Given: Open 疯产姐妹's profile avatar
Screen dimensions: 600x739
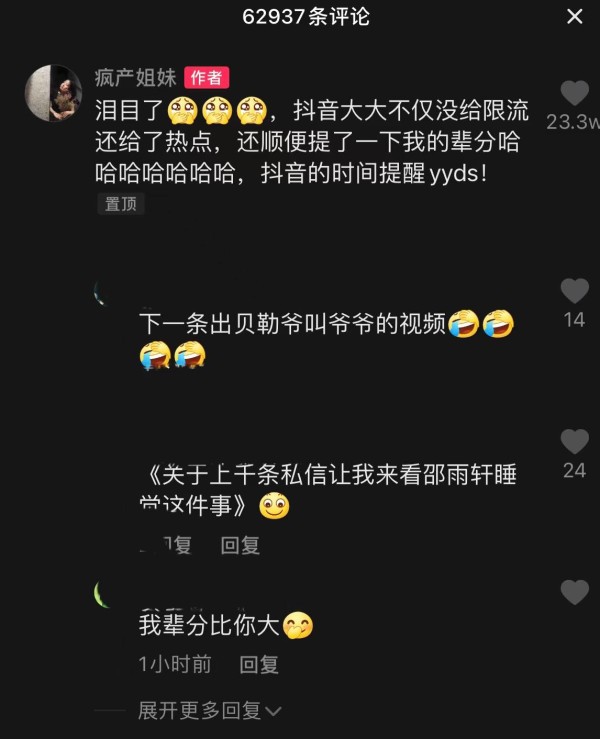Looking at the screenshot, I should point(53,93).
